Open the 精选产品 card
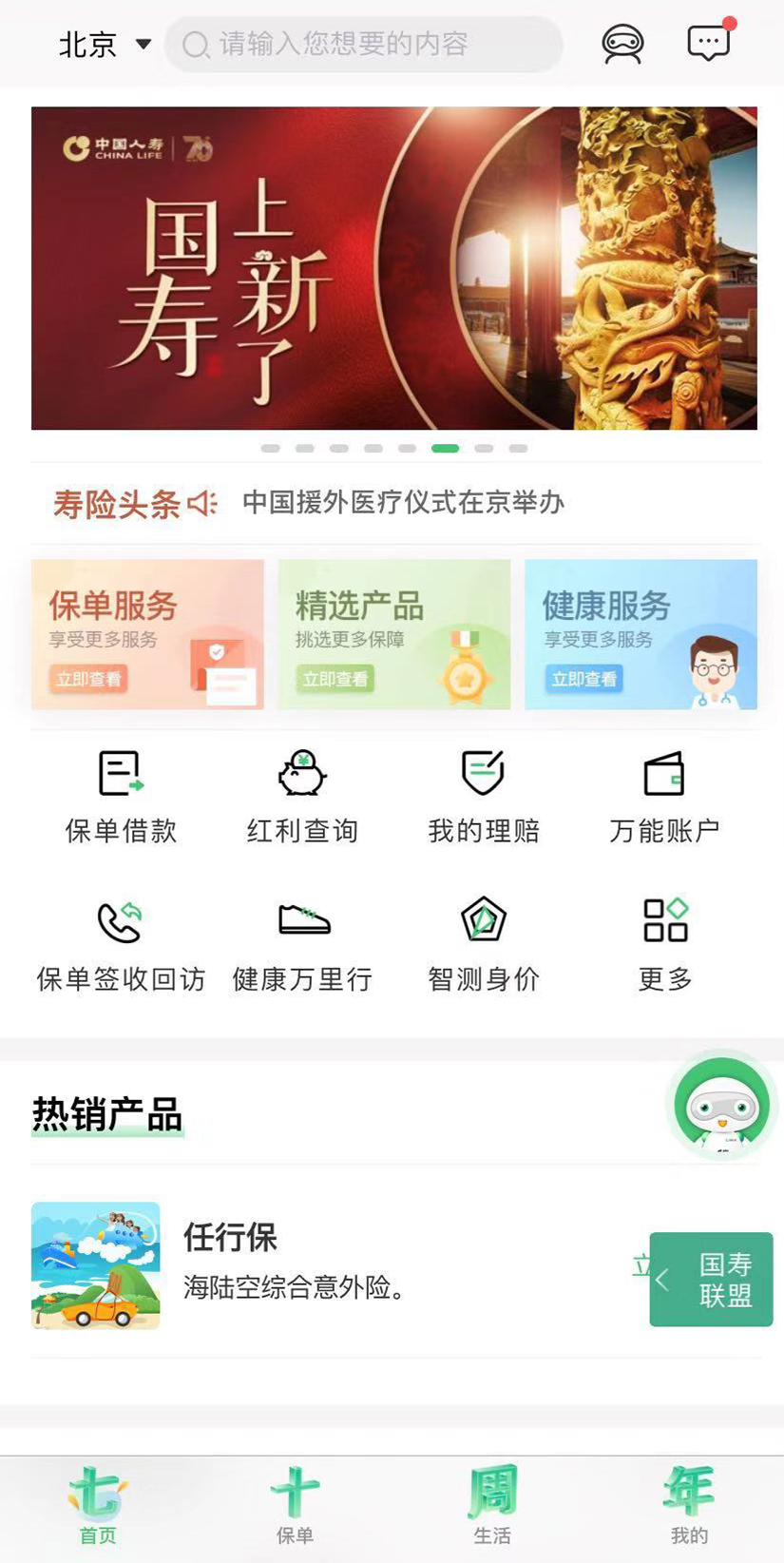784x1563 pixels. tap(393, 634)
